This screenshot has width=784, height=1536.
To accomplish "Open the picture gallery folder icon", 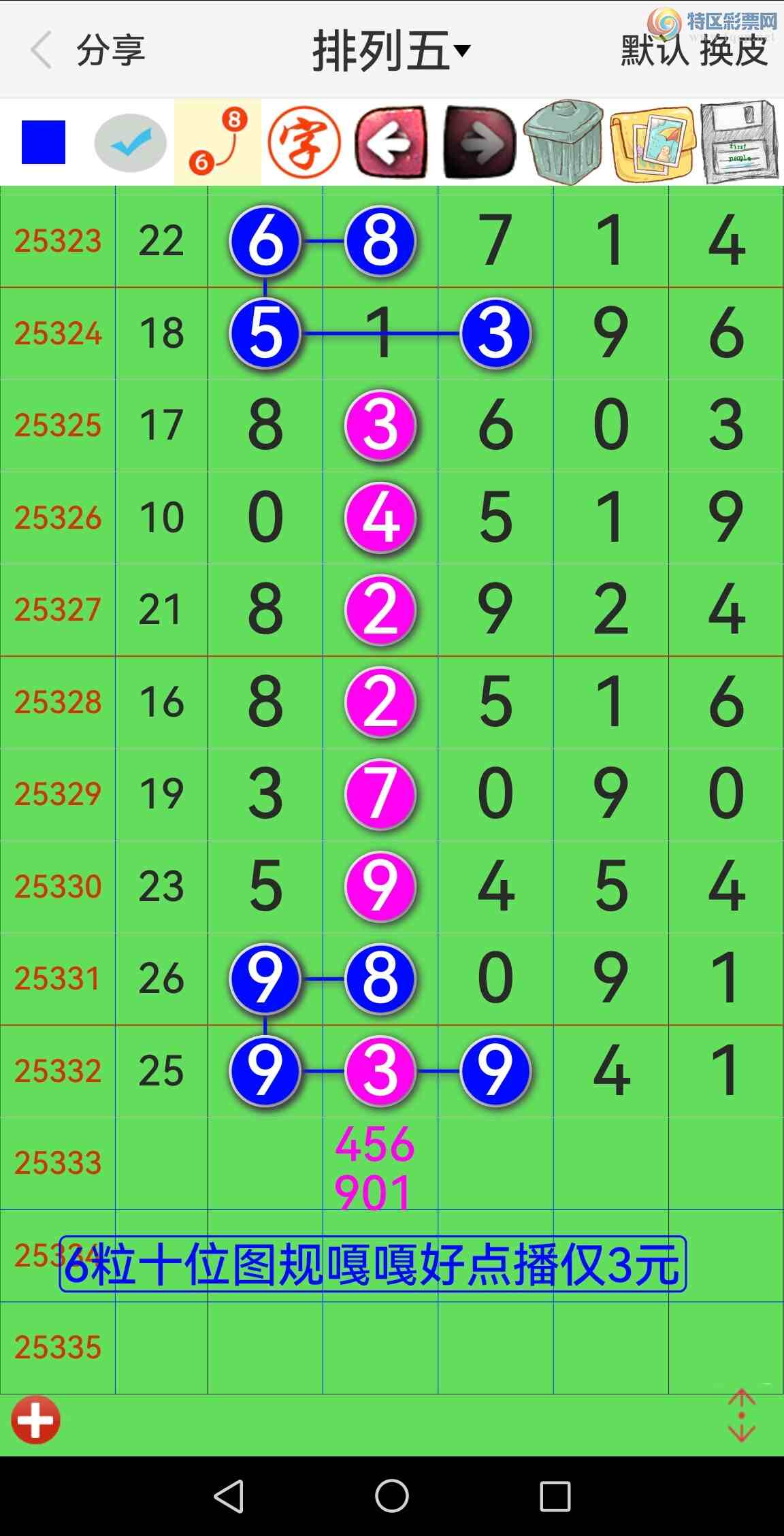I will coord(652,144).
